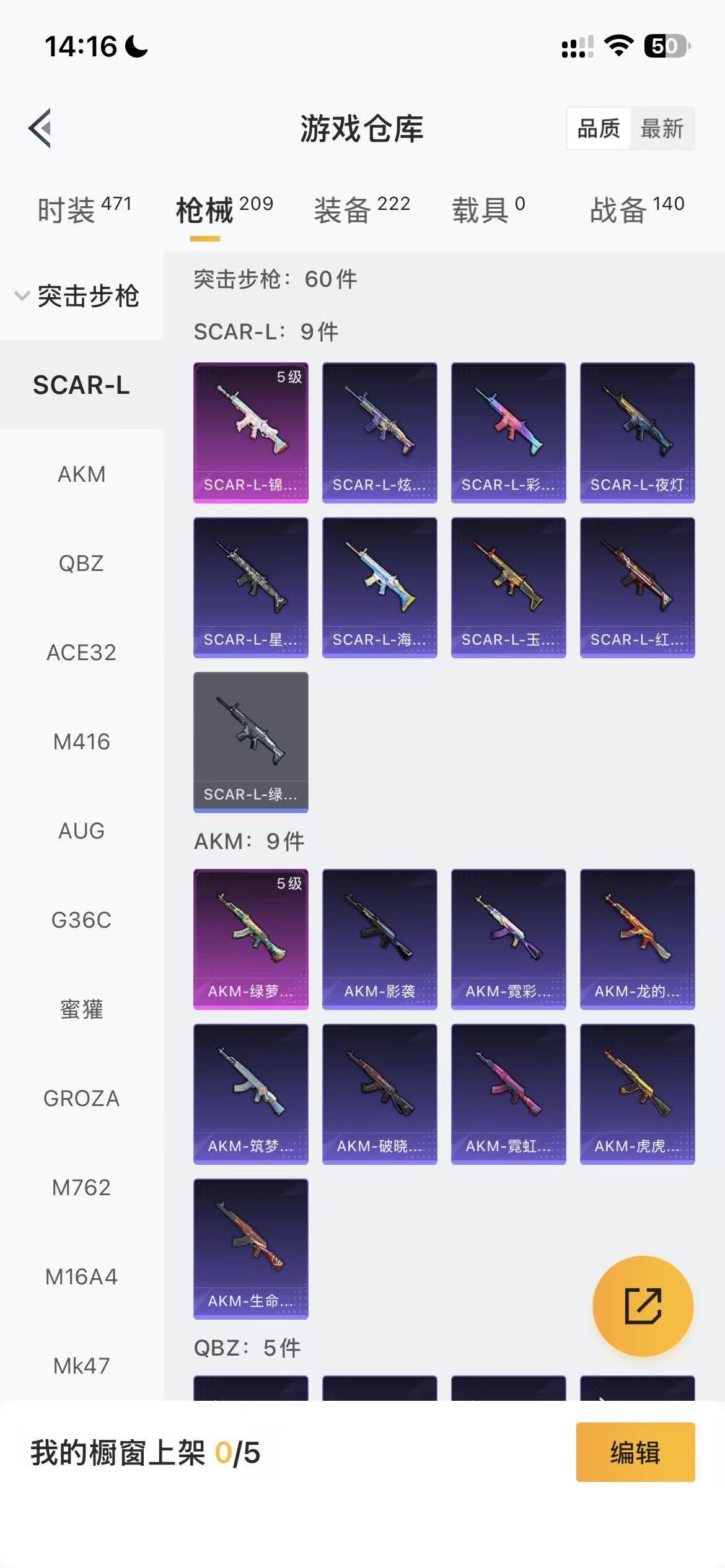Tap the 编辑 button
The width and height of the screenshot is (725, 1568).
click(x=635, y=1452)
